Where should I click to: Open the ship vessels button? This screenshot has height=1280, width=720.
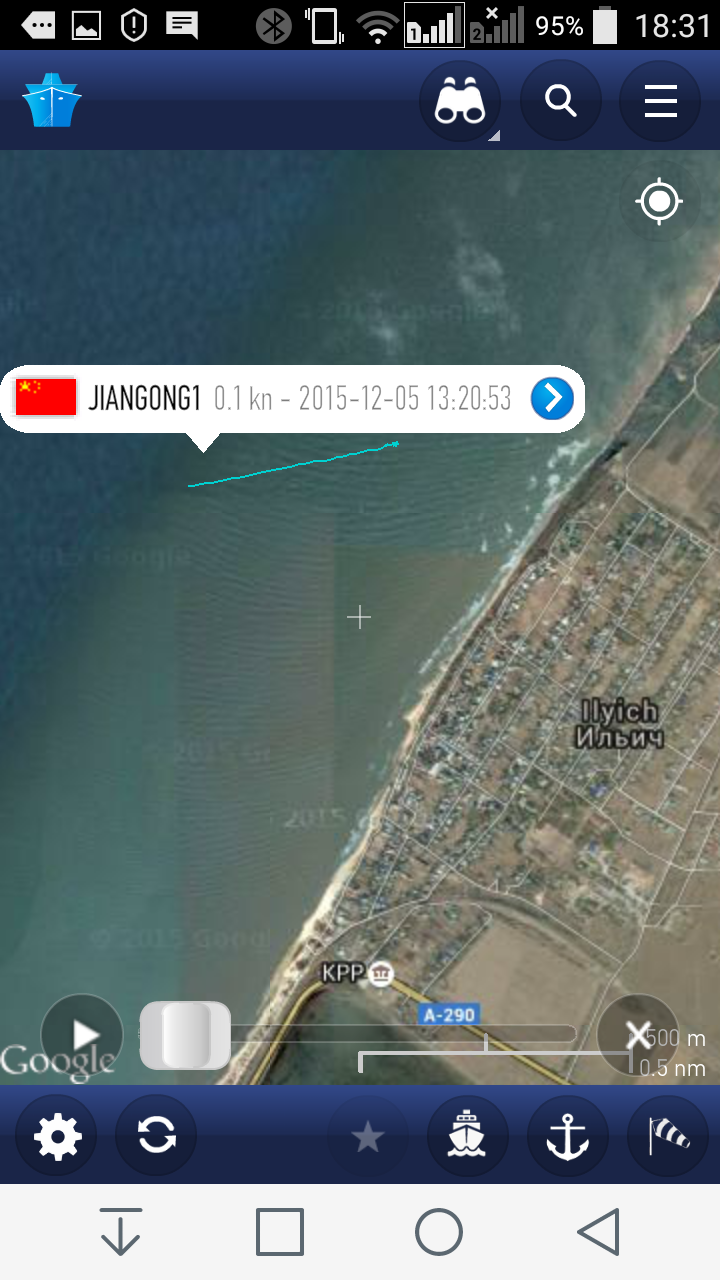[x=467, y=1137]
